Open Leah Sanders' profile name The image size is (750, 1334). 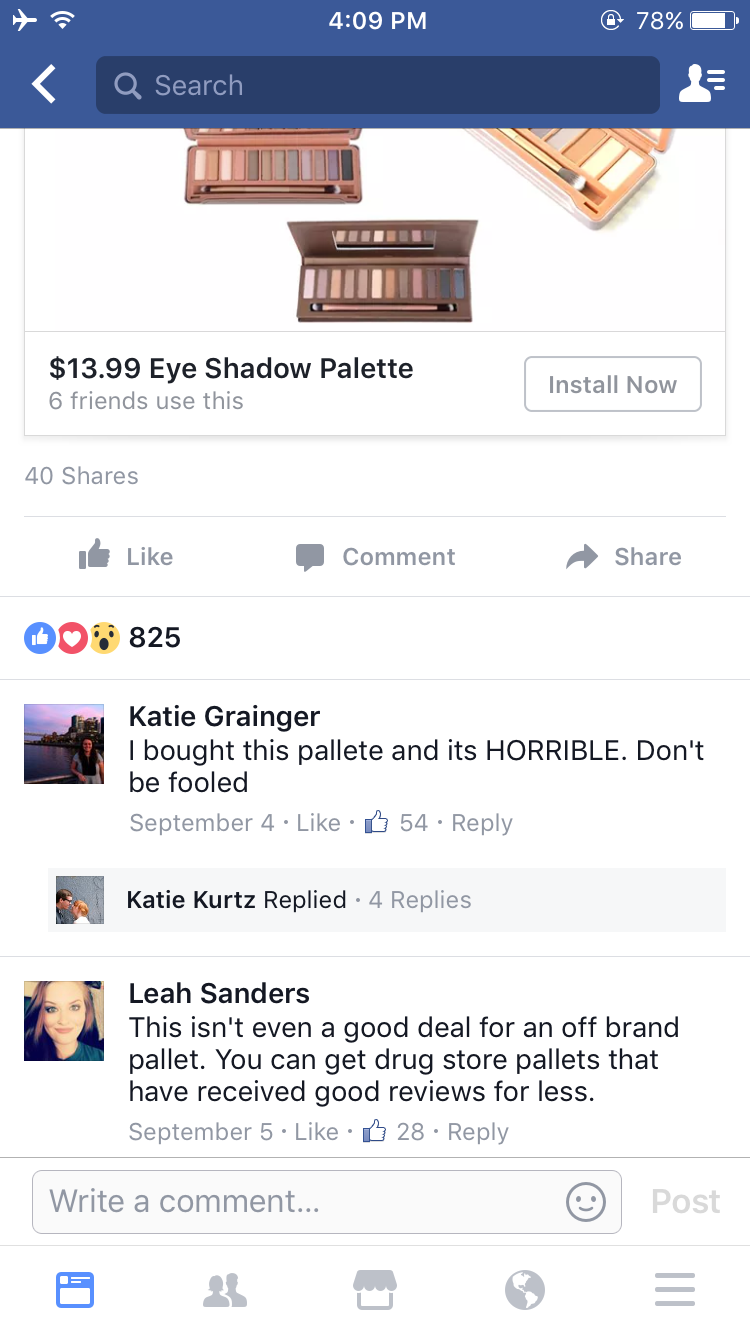tap(219, 993)
